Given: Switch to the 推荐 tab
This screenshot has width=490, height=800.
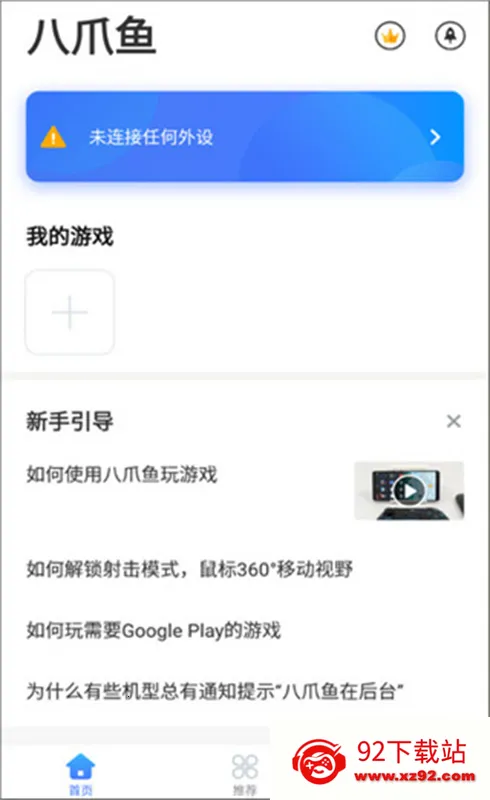Looking at the screenshot, I should [245, 774].
